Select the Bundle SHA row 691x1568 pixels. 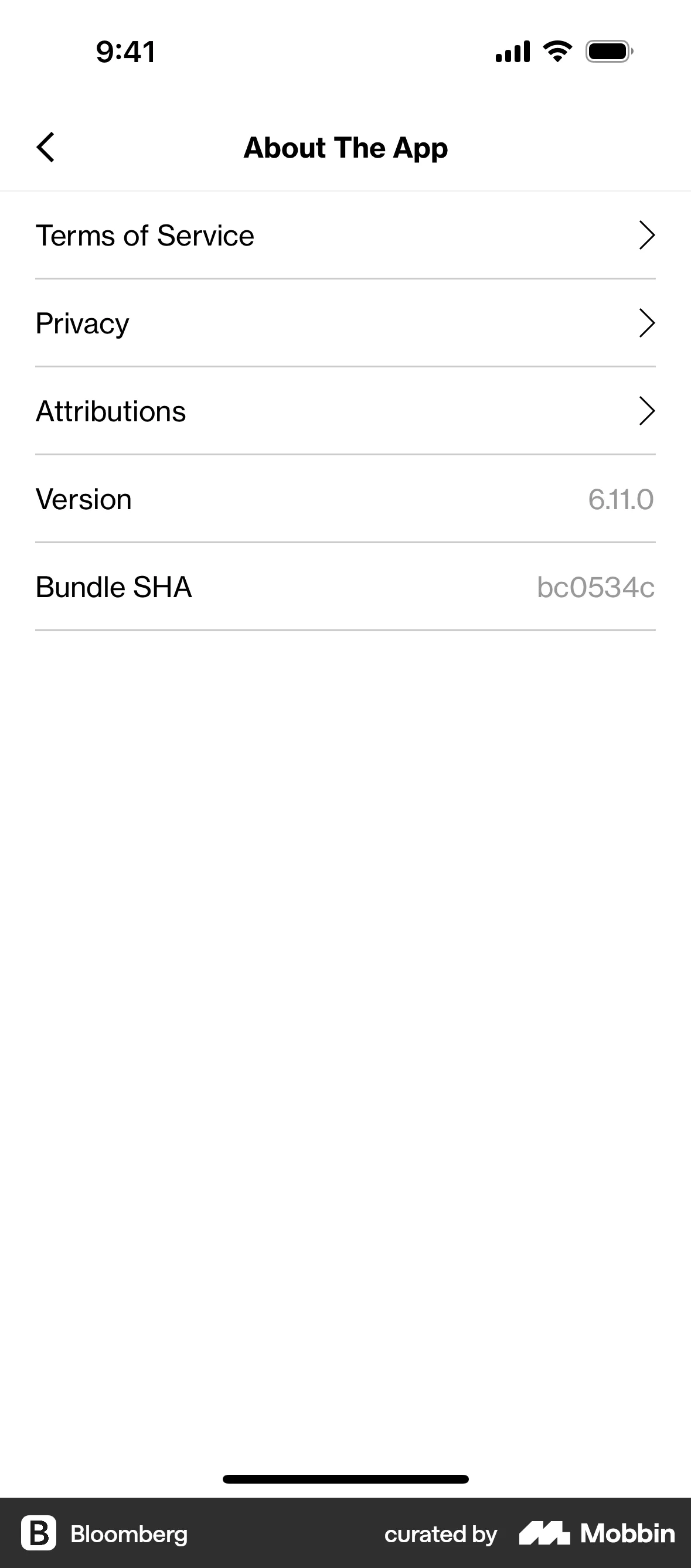coord(244,587)
